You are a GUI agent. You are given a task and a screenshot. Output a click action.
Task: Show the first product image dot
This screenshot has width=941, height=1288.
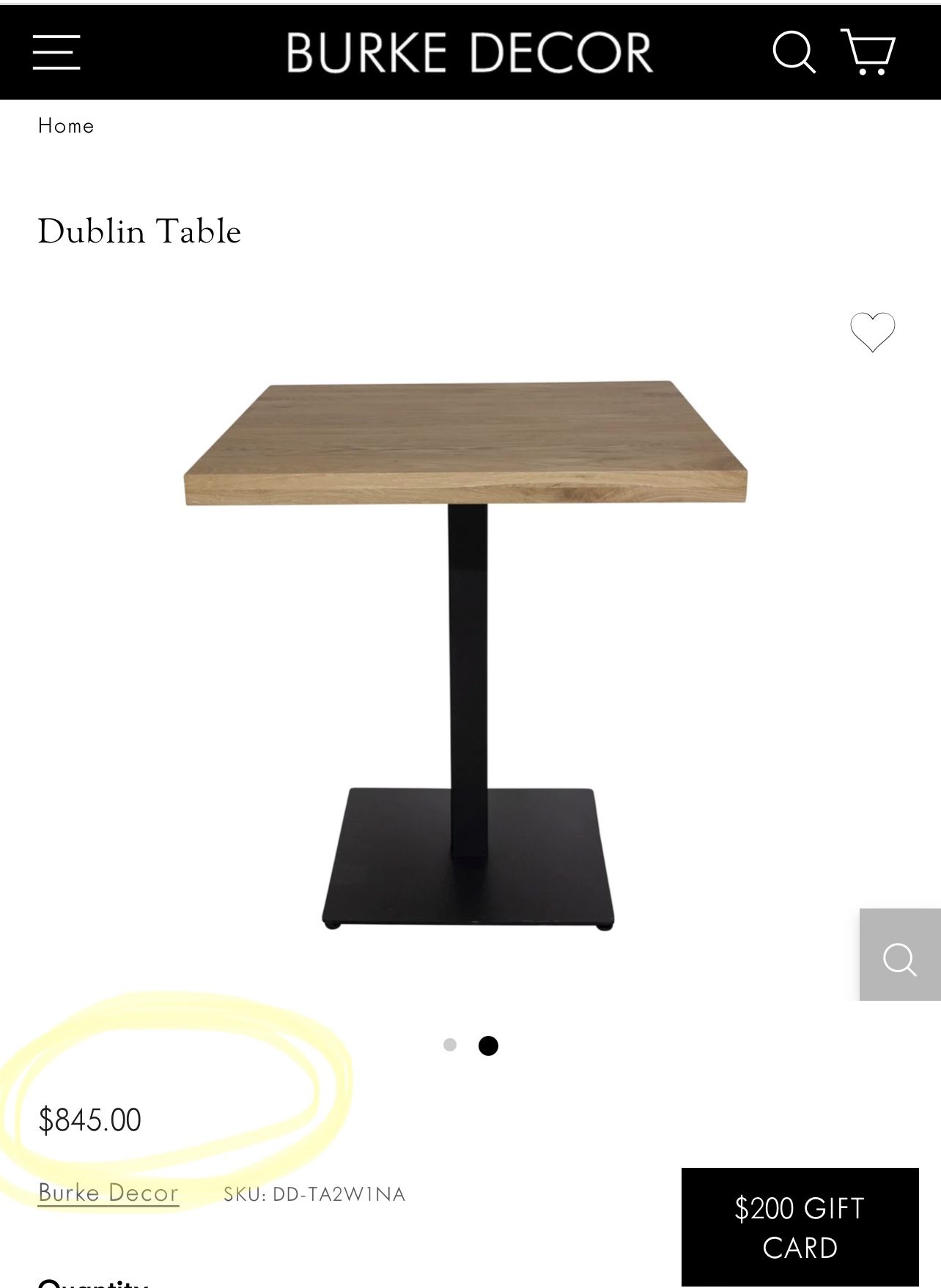[450, 1045]
